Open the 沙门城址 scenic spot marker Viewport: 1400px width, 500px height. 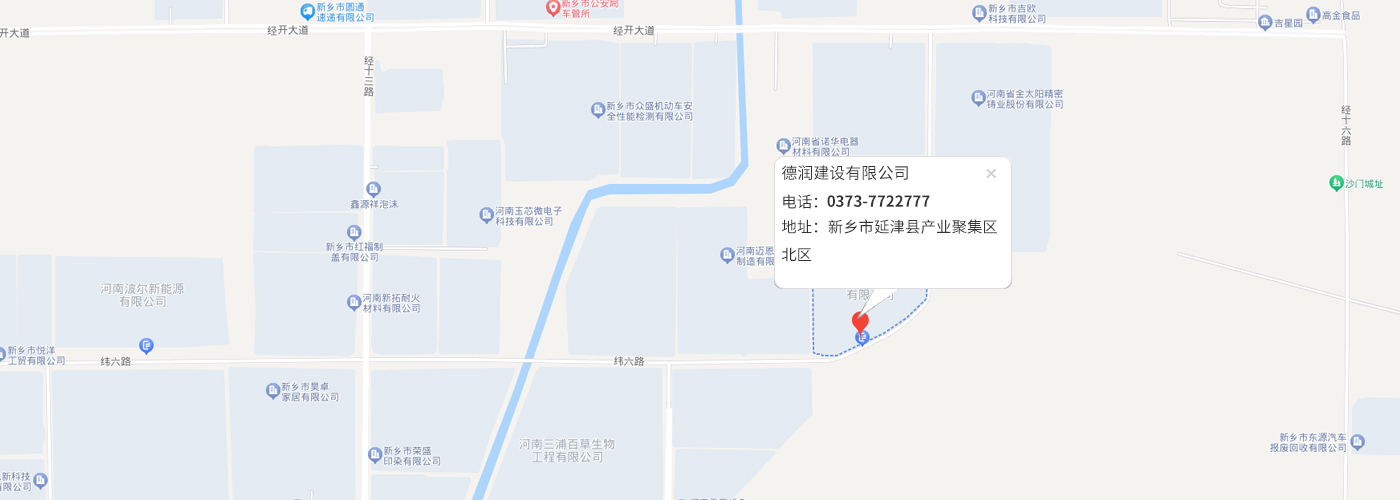[1335, 183]
